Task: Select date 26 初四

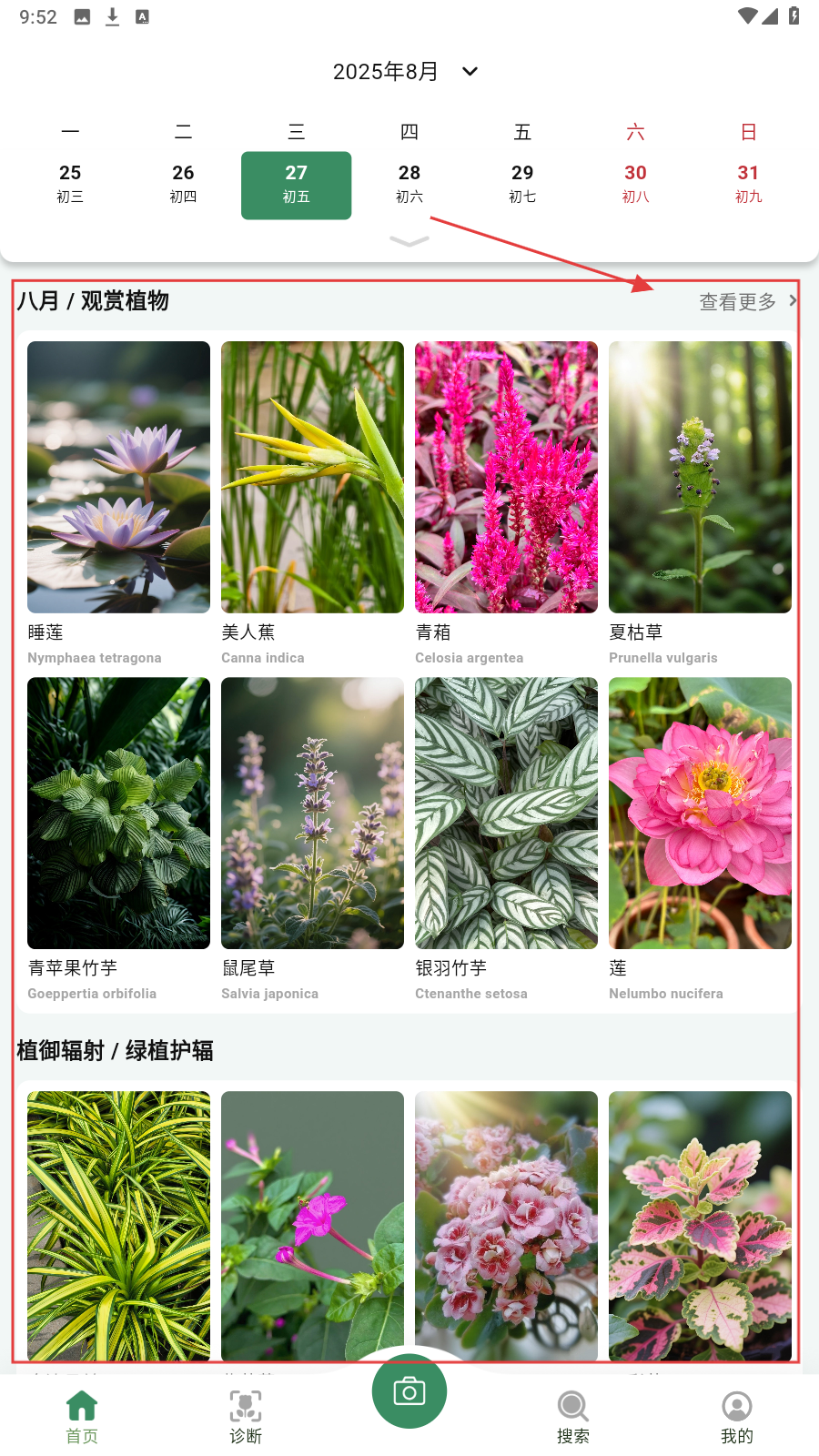Action: (183, 184)
